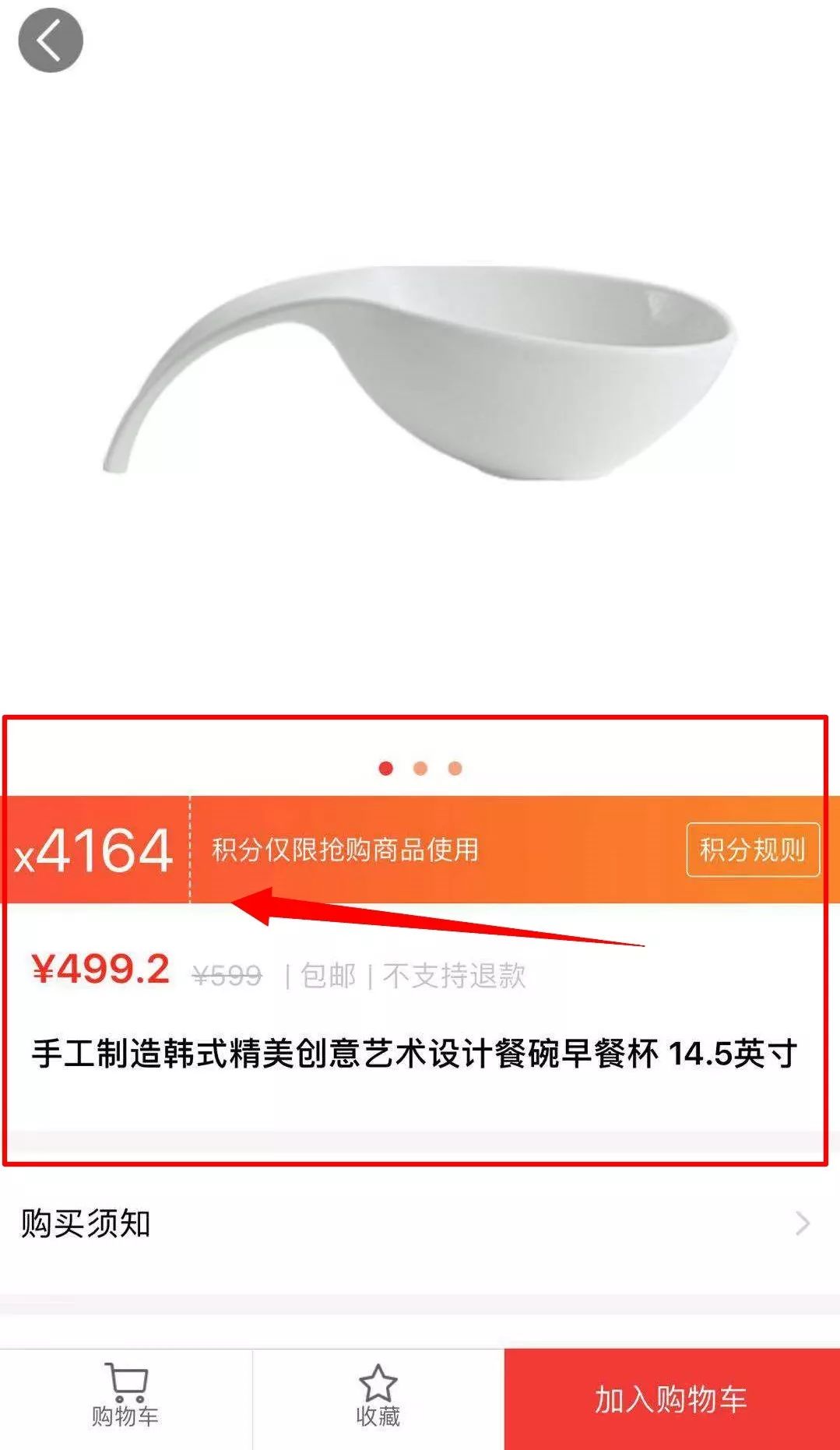Screen dimensions: 840x1450
Task: Select the first red pagination dot
Action: [x=385, y=768]
